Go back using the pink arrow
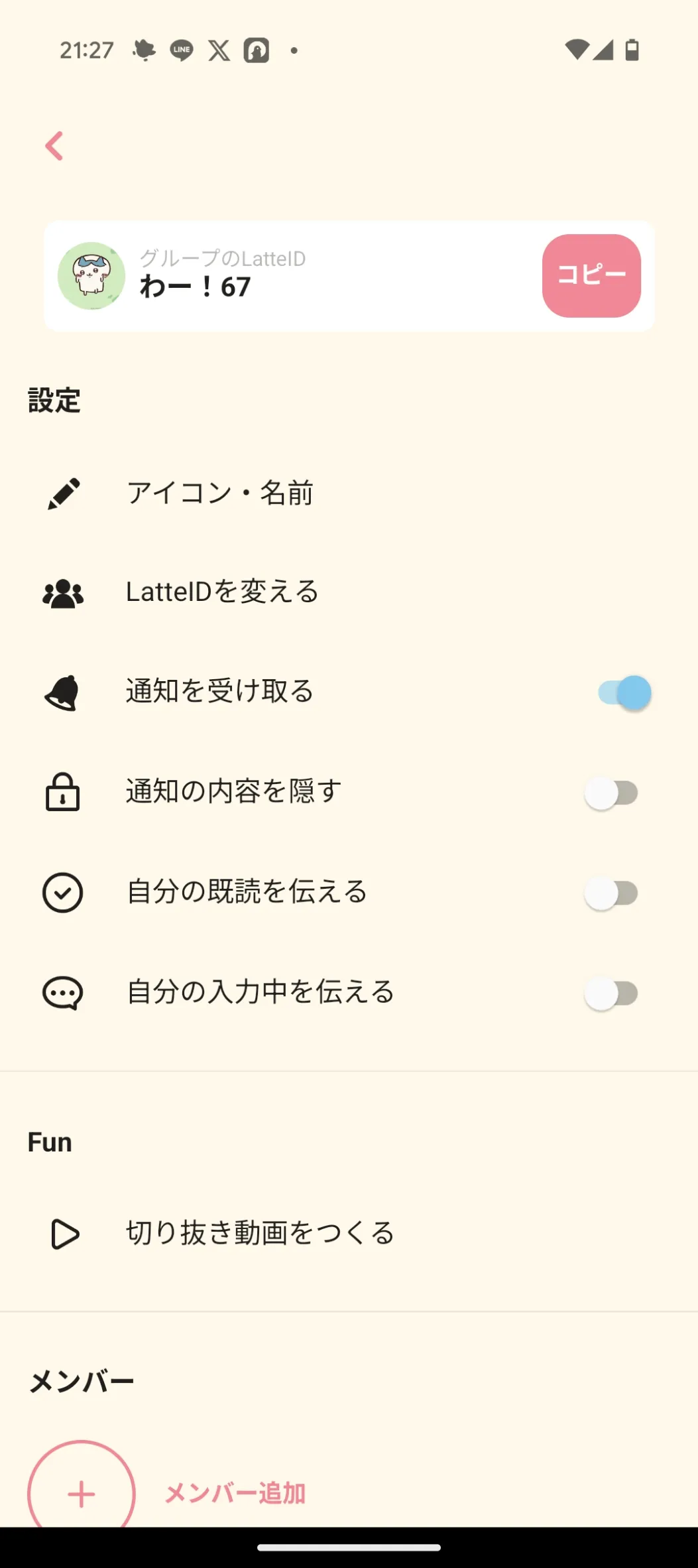 click(54, 146)
